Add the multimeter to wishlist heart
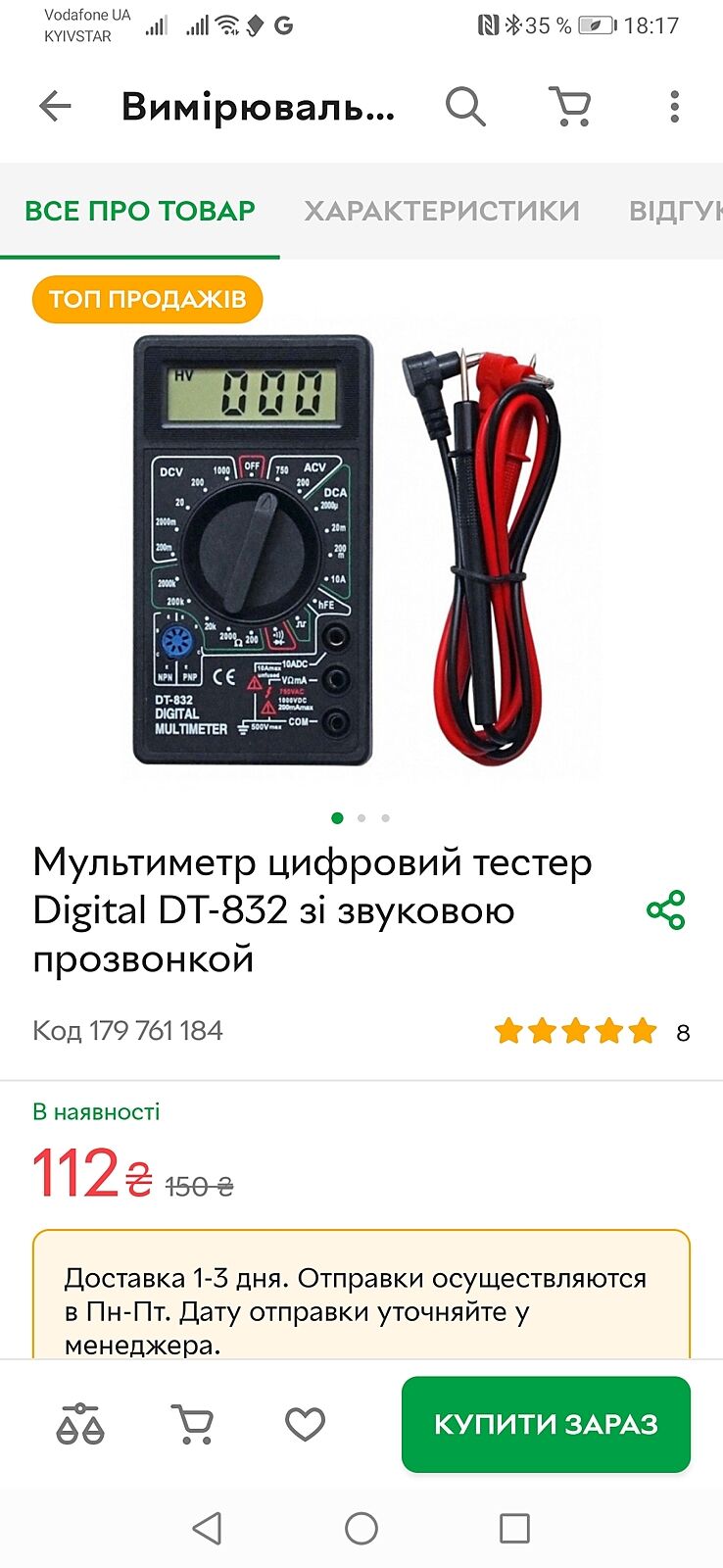The width and height of the screenshot is (723, 1568). click(305, 1424)
